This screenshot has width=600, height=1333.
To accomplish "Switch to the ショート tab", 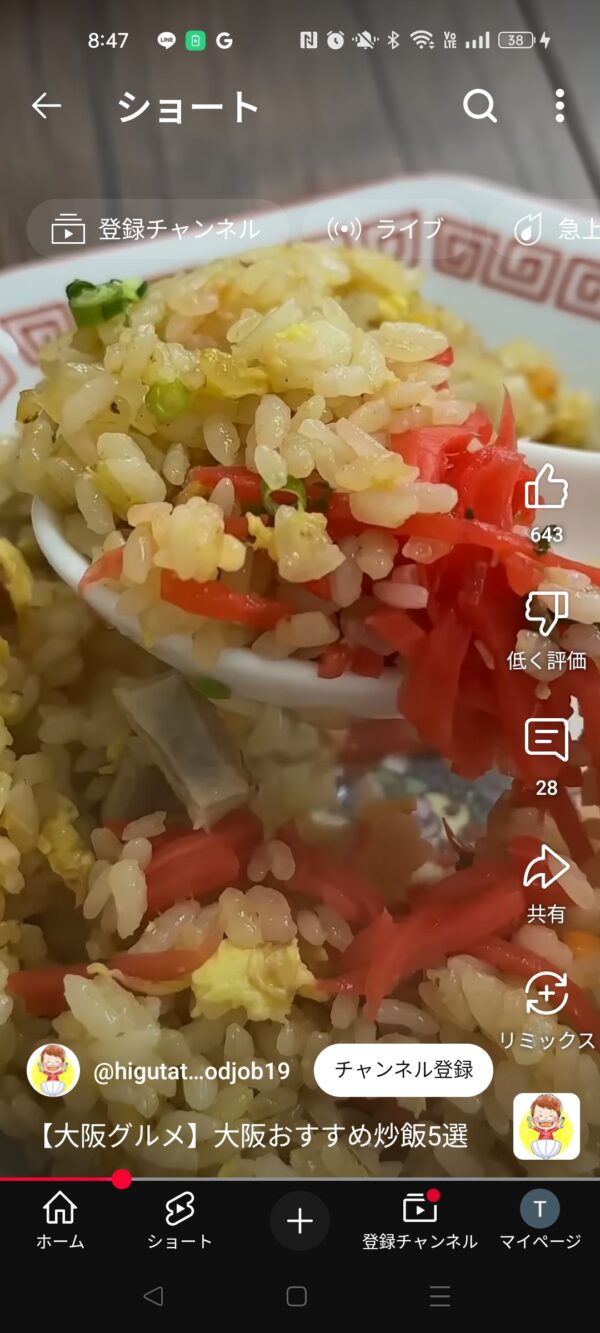I will pos(180,1221).
